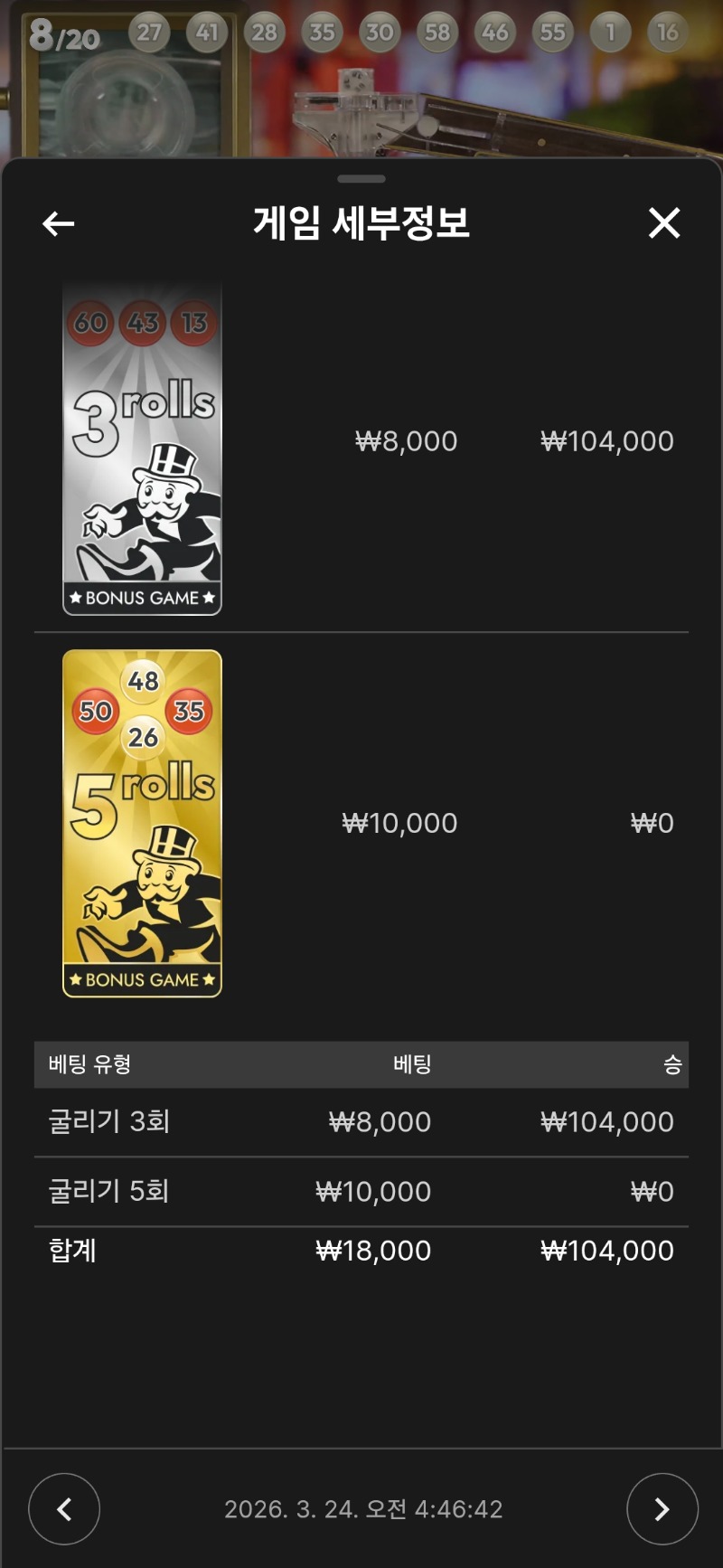This screenshot has height=1568, width=723.
Task: View the previous game round record
Action: pos(64,1508)
